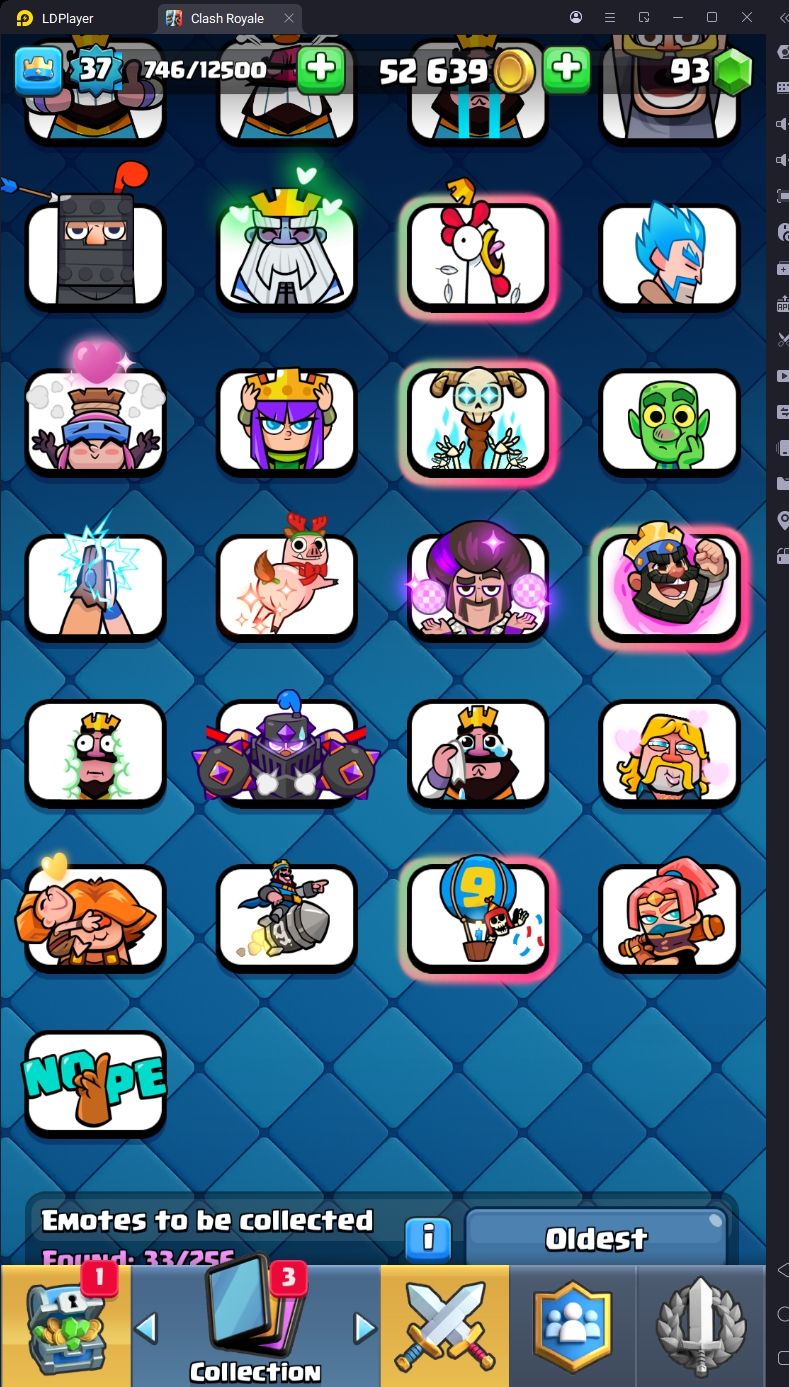Select the NOPE emote
This screenshot has width=789, height=1387.
click(95, 1083)
